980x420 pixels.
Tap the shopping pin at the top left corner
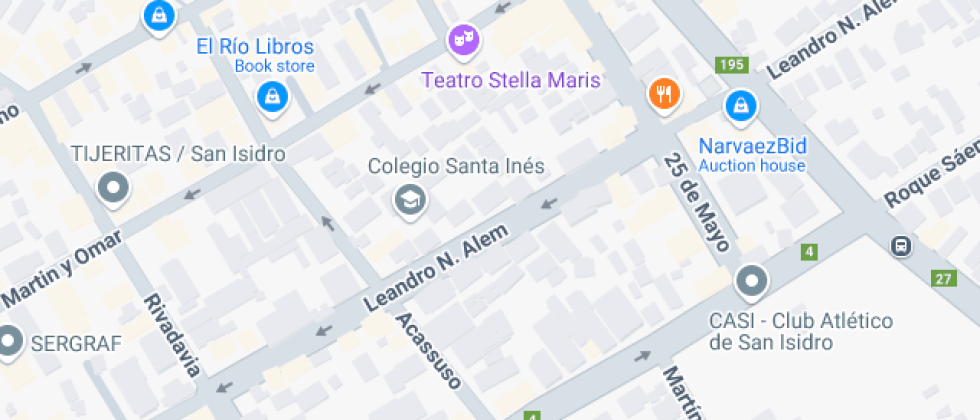(159, 14)
